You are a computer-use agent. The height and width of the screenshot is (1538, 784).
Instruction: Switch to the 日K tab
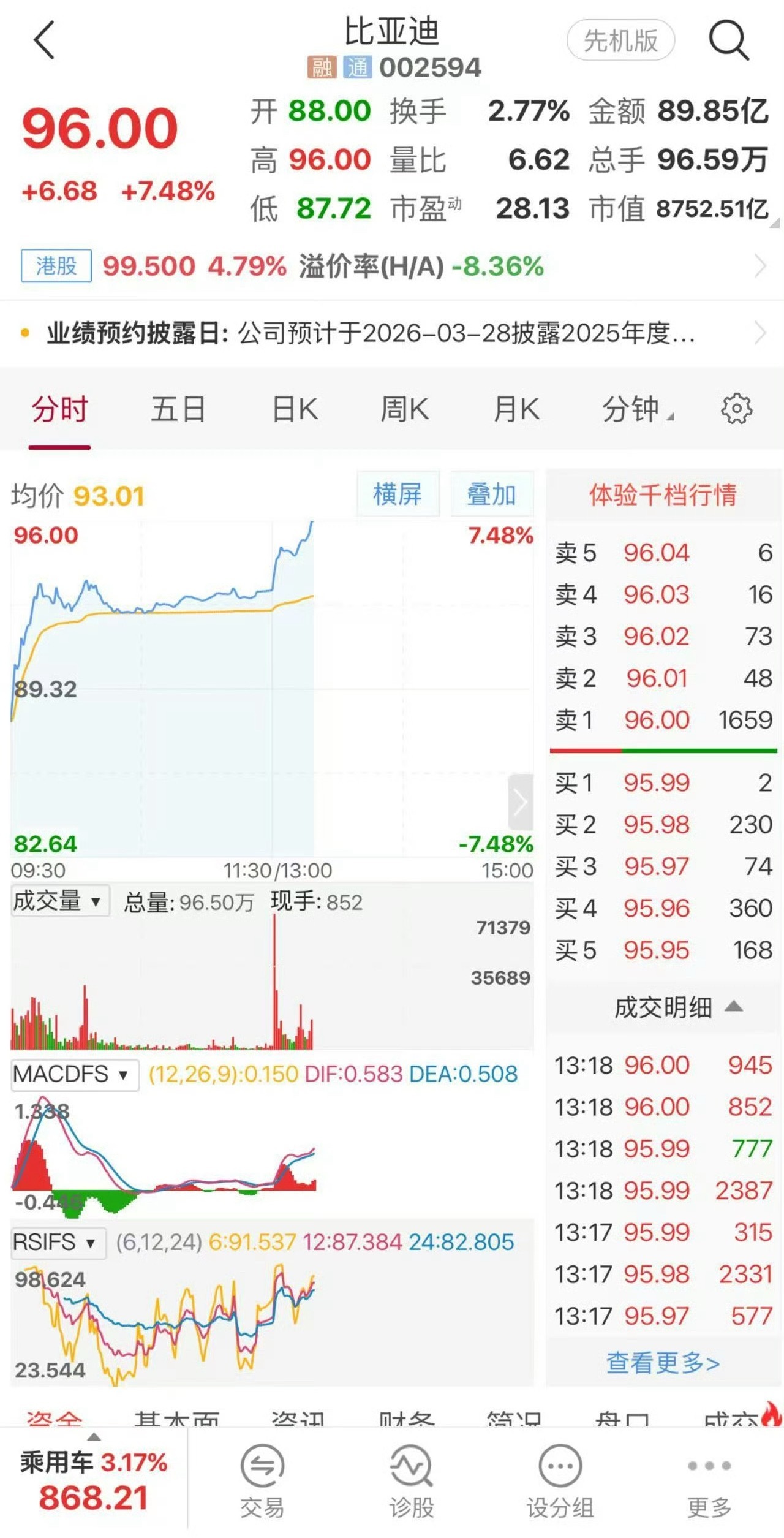(x=295, y=409)
